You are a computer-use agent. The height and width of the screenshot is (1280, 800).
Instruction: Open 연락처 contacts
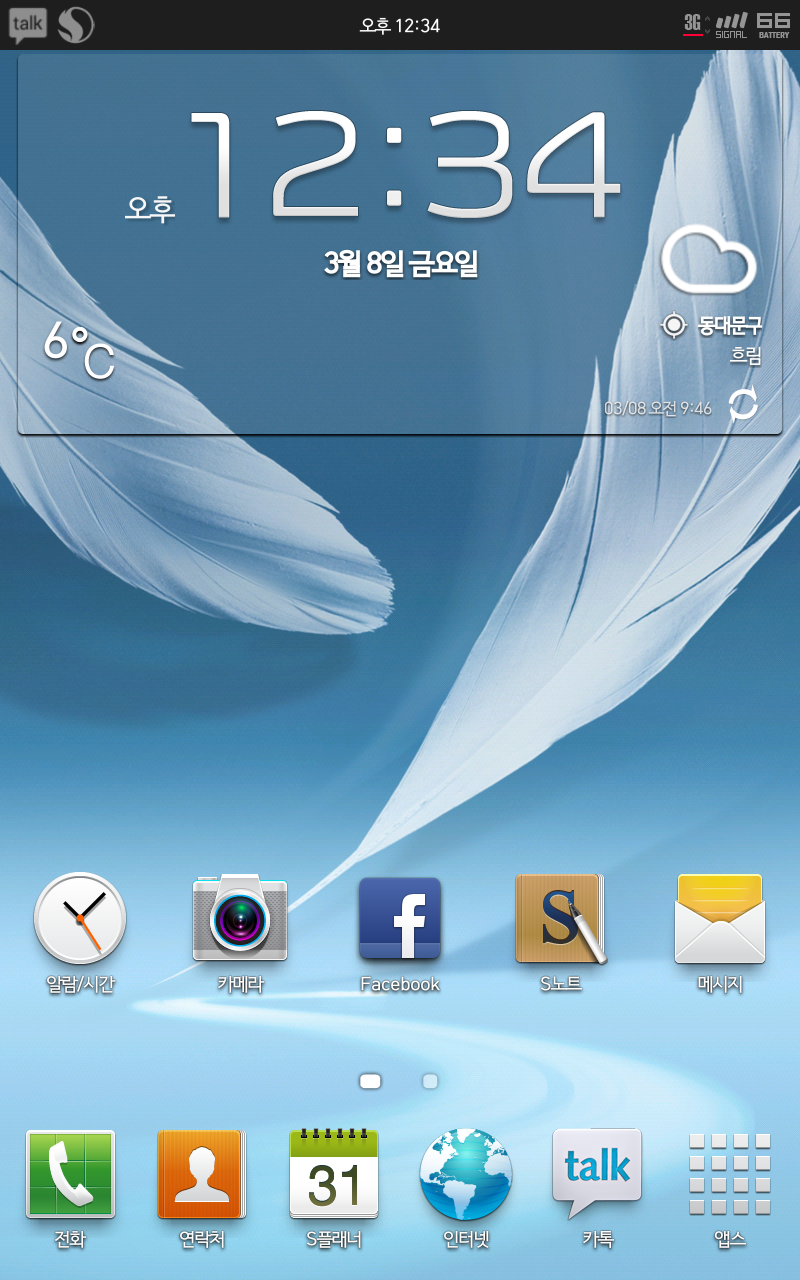[201, 1174]
